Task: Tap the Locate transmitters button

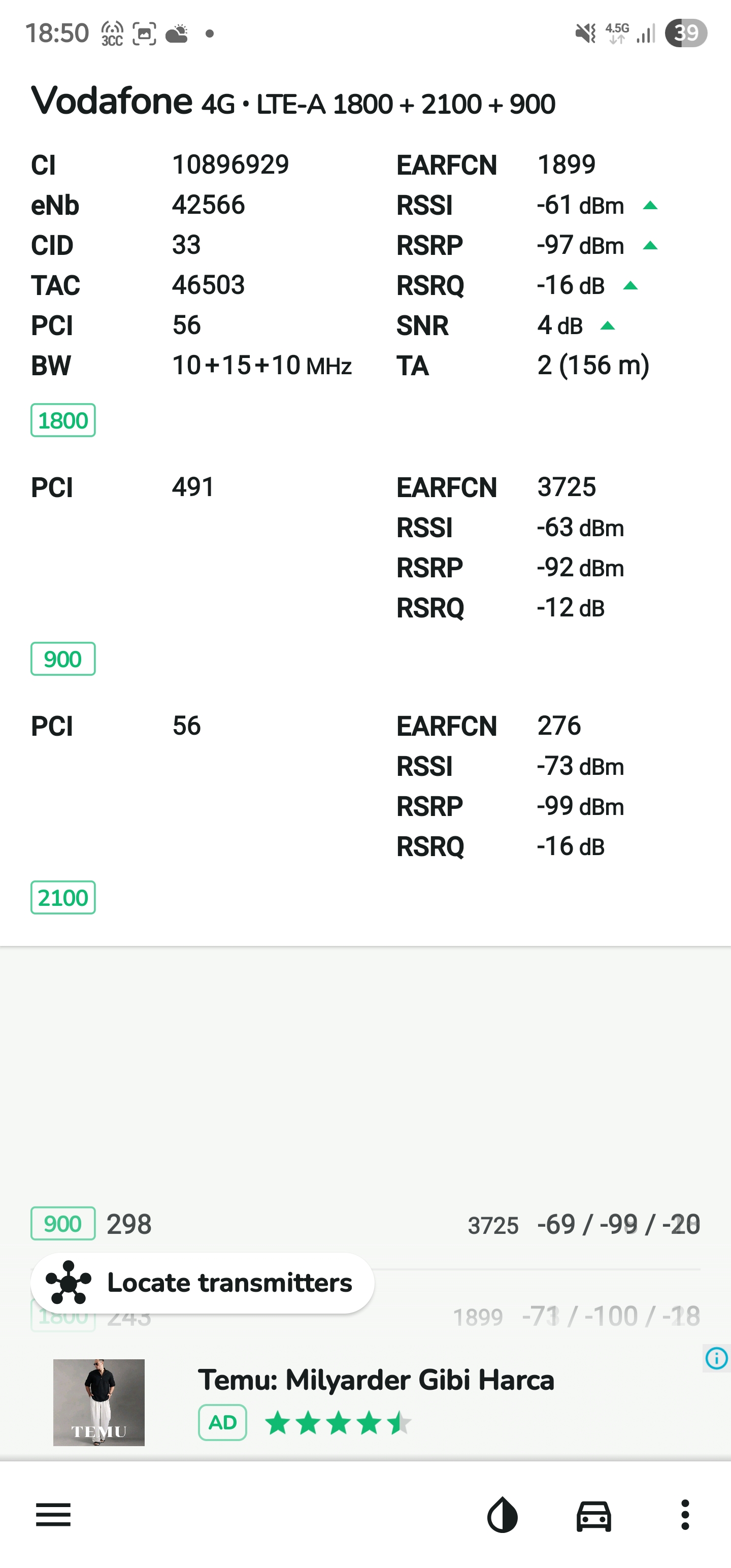Action: pyautogui.click(x=203, y=1283)
